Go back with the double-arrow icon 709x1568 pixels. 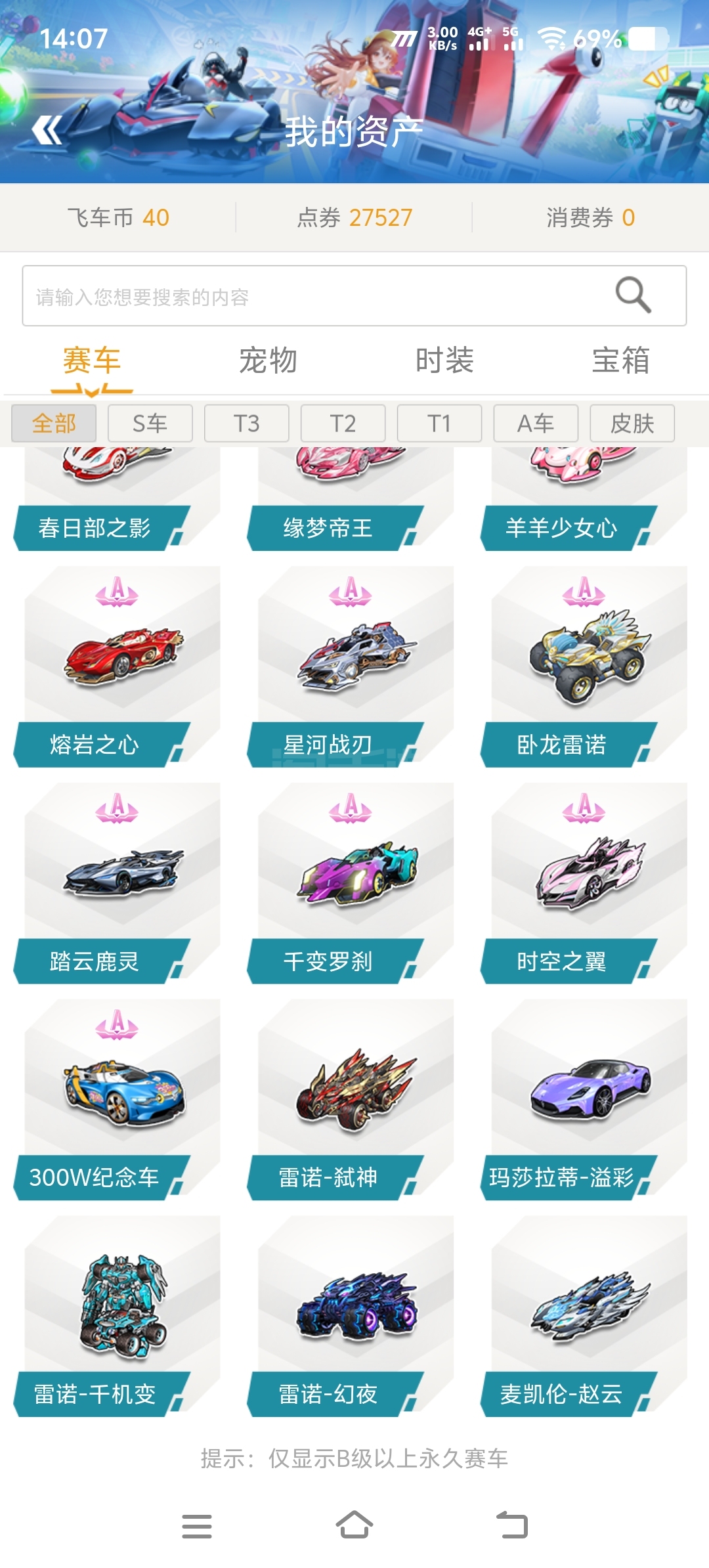click(x=47, y=130)
